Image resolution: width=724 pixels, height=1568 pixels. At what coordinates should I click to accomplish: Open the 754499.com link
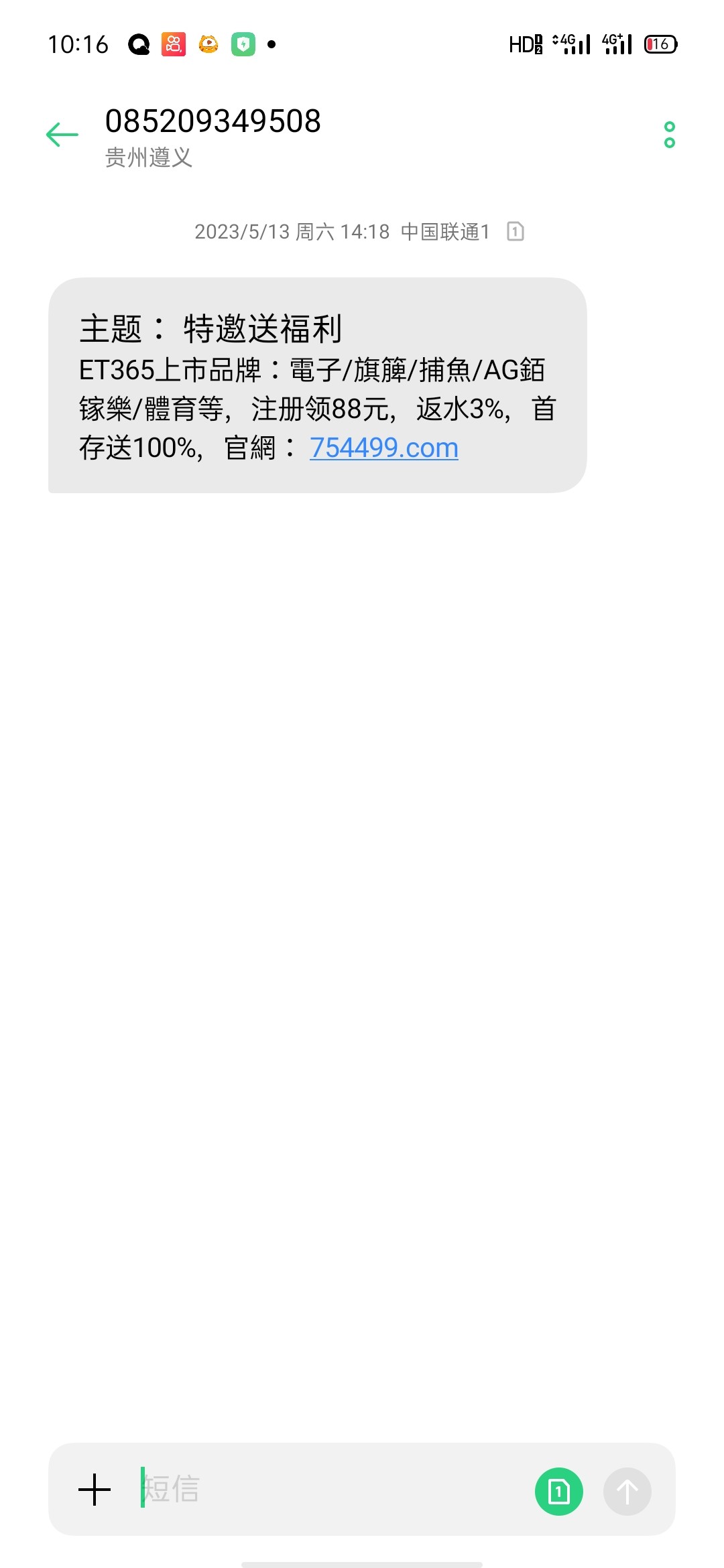coord(383,447)
